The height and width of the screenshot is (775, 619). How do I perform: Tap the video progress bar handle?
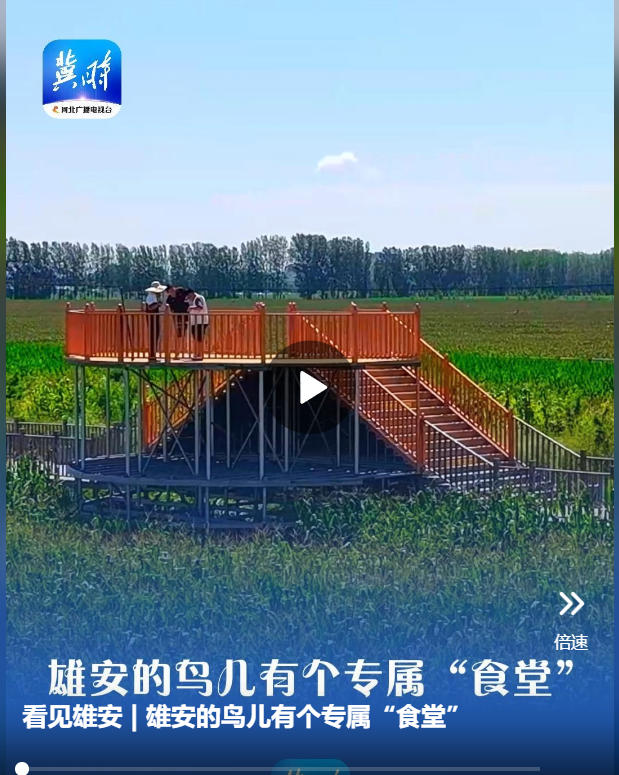22,768
